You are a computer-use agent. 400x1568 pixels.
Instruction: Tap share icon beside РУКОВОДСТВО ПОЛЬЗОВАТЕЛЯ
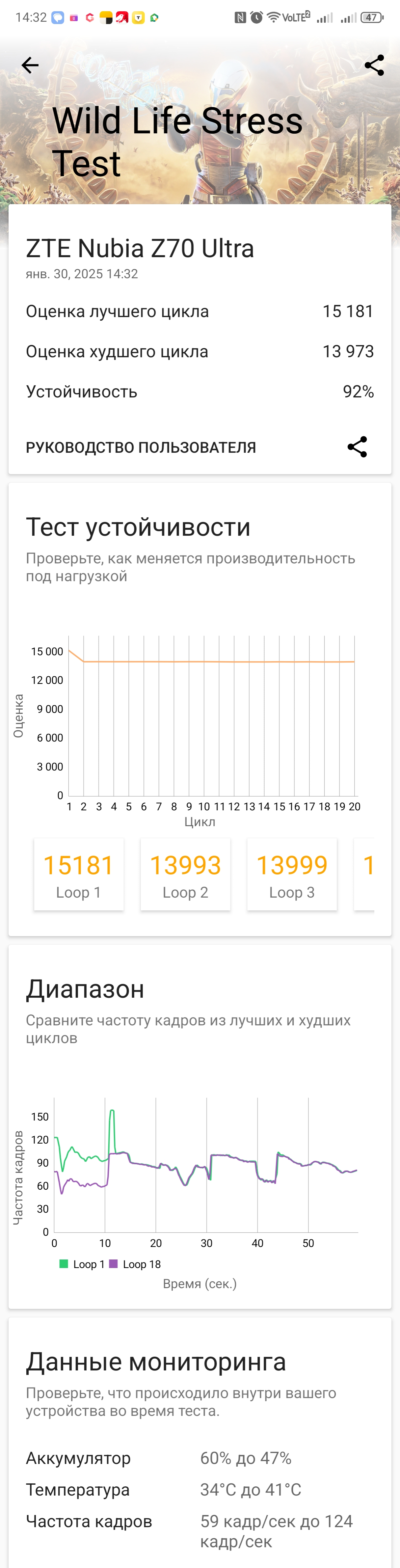click(x=358, y=447)
